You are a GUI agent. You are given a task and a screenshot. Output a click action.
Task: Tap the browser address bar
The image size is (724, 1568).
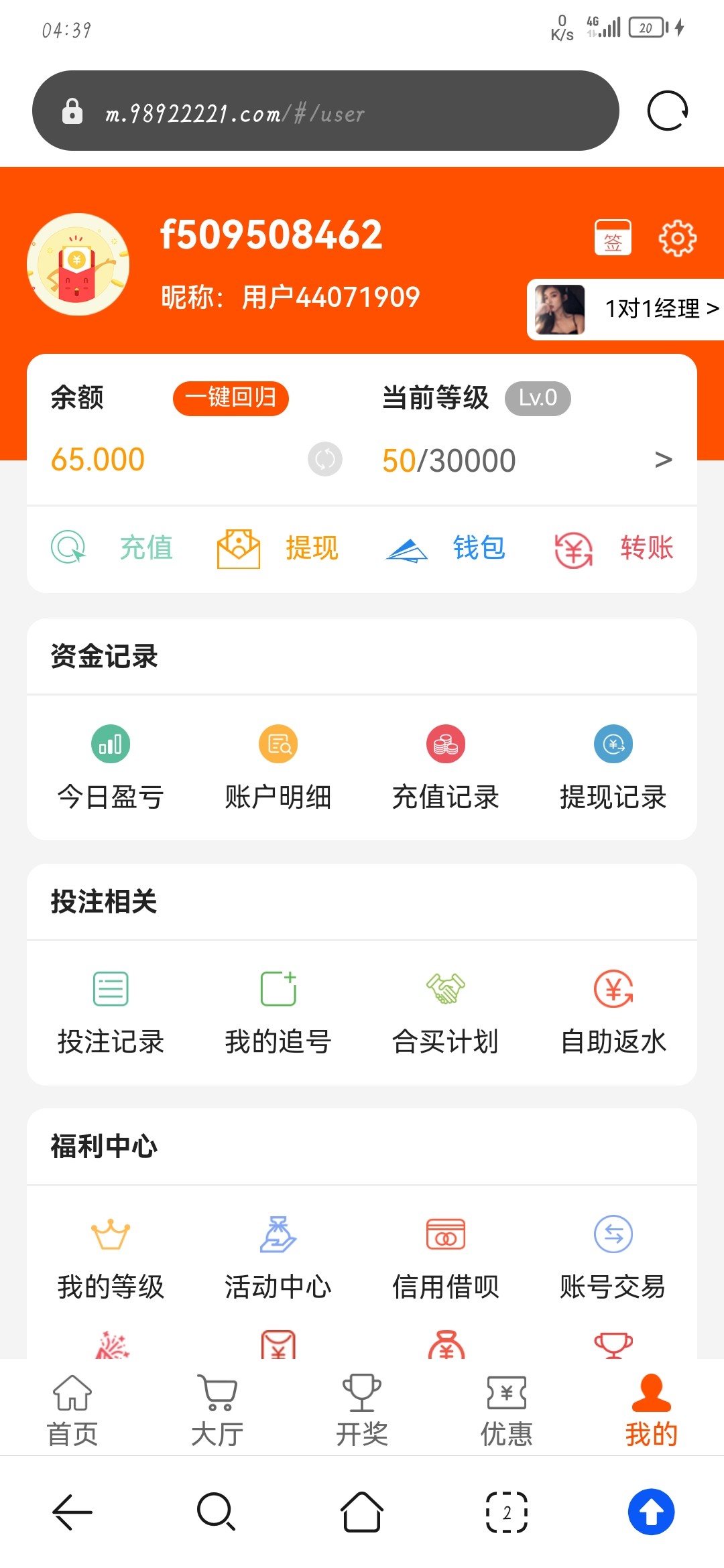click(328, 111)
